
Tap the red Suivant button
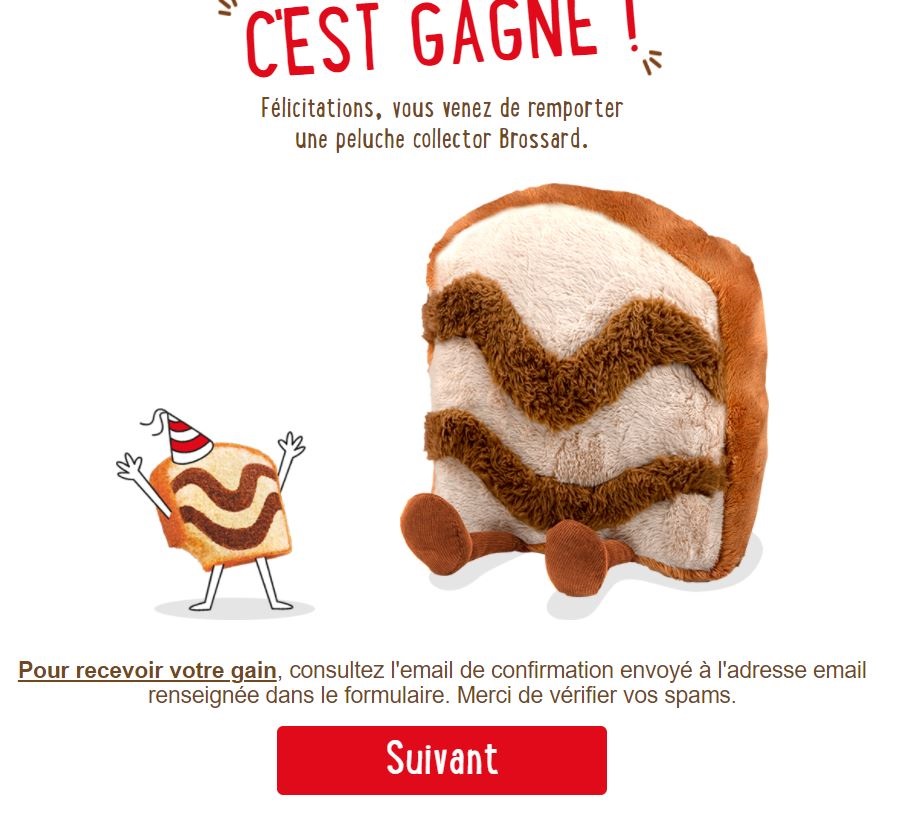(x=441, y=760)
